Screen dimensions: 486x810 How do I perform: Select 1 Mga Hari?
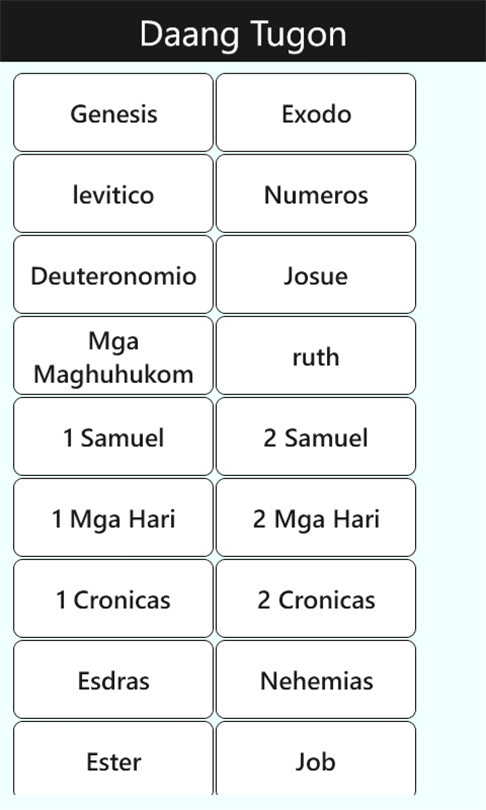(113, 518)
